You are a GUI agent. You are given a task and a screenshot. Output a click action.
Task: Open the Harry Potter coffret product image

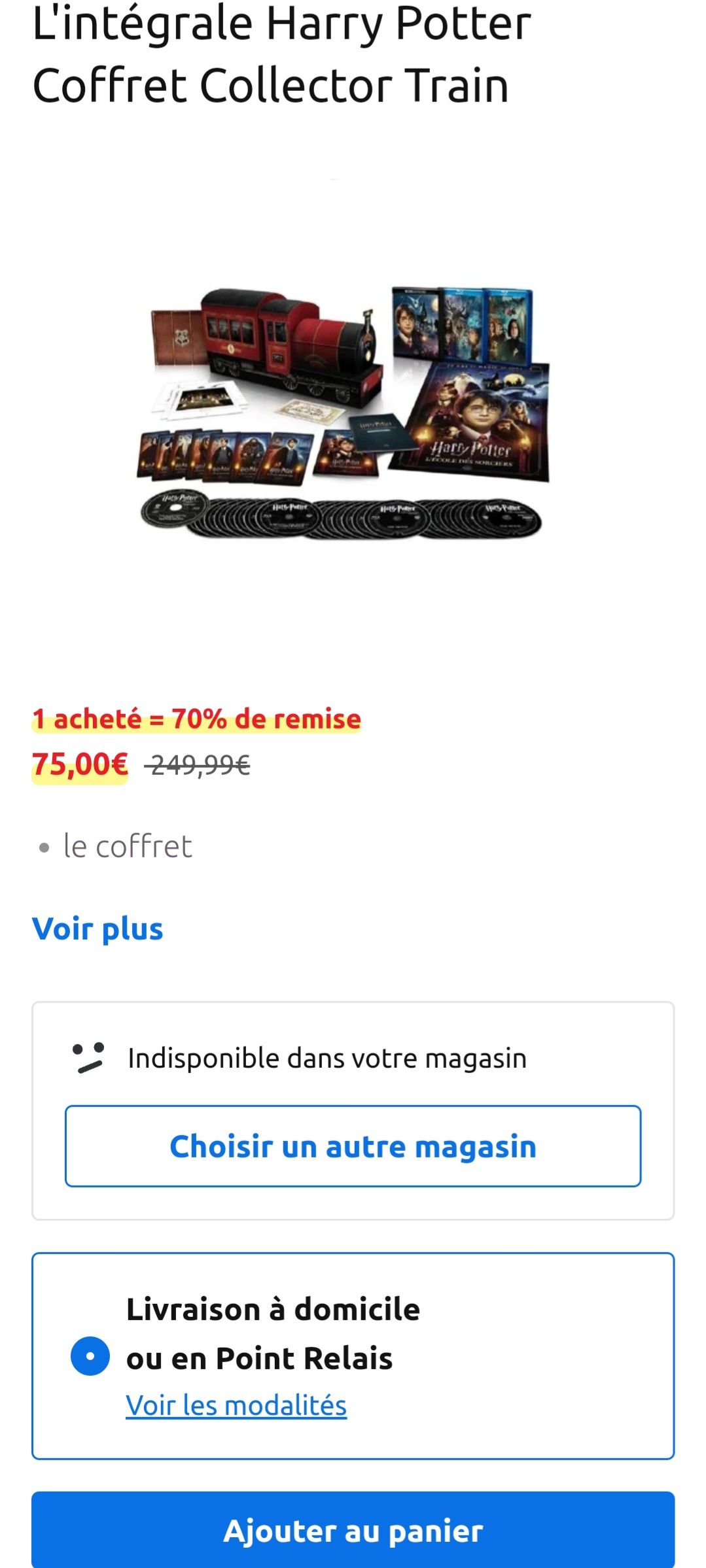coord(344,412)
